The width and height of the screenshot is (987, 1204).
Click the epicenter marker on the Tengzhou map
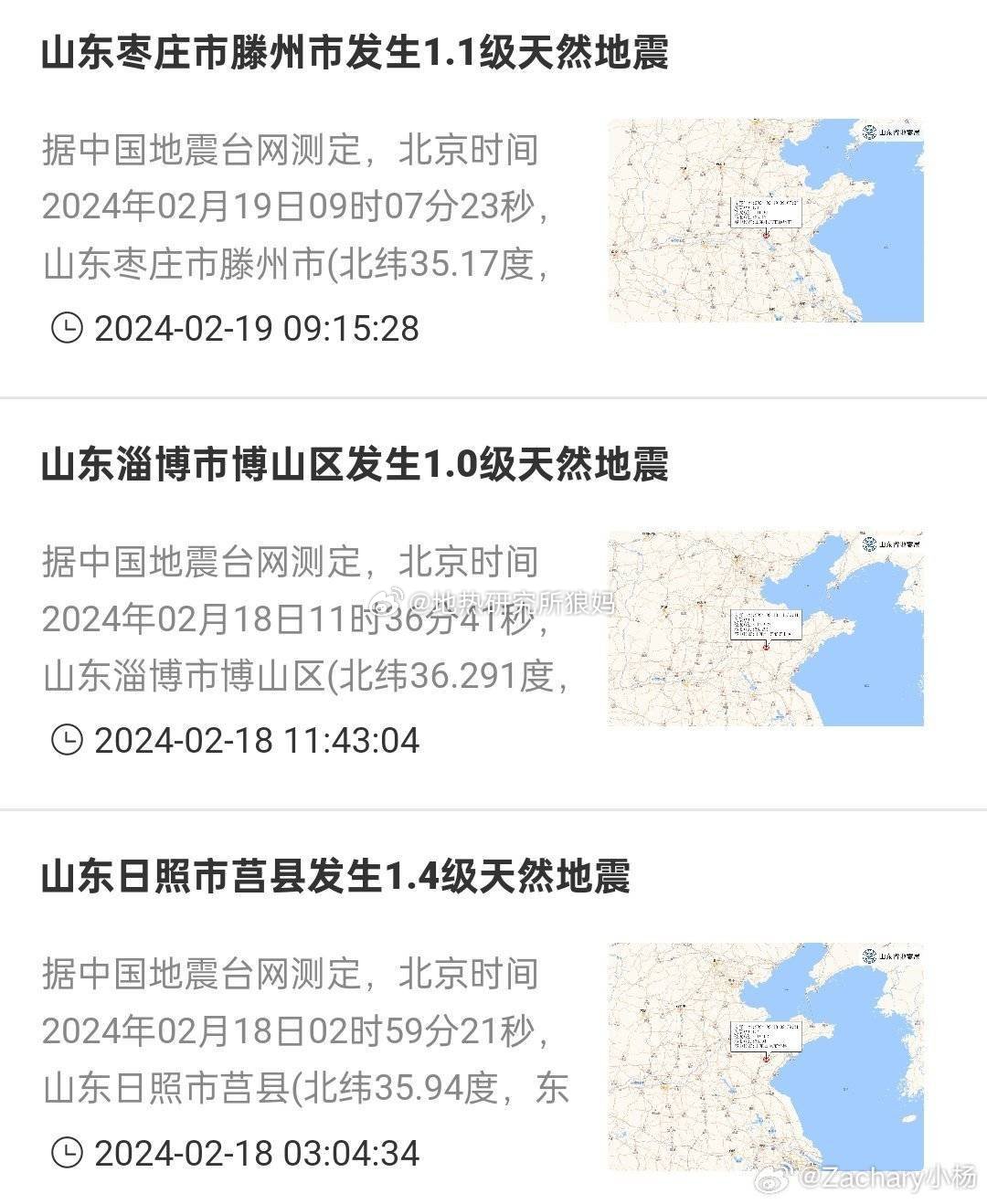point(767,235)
